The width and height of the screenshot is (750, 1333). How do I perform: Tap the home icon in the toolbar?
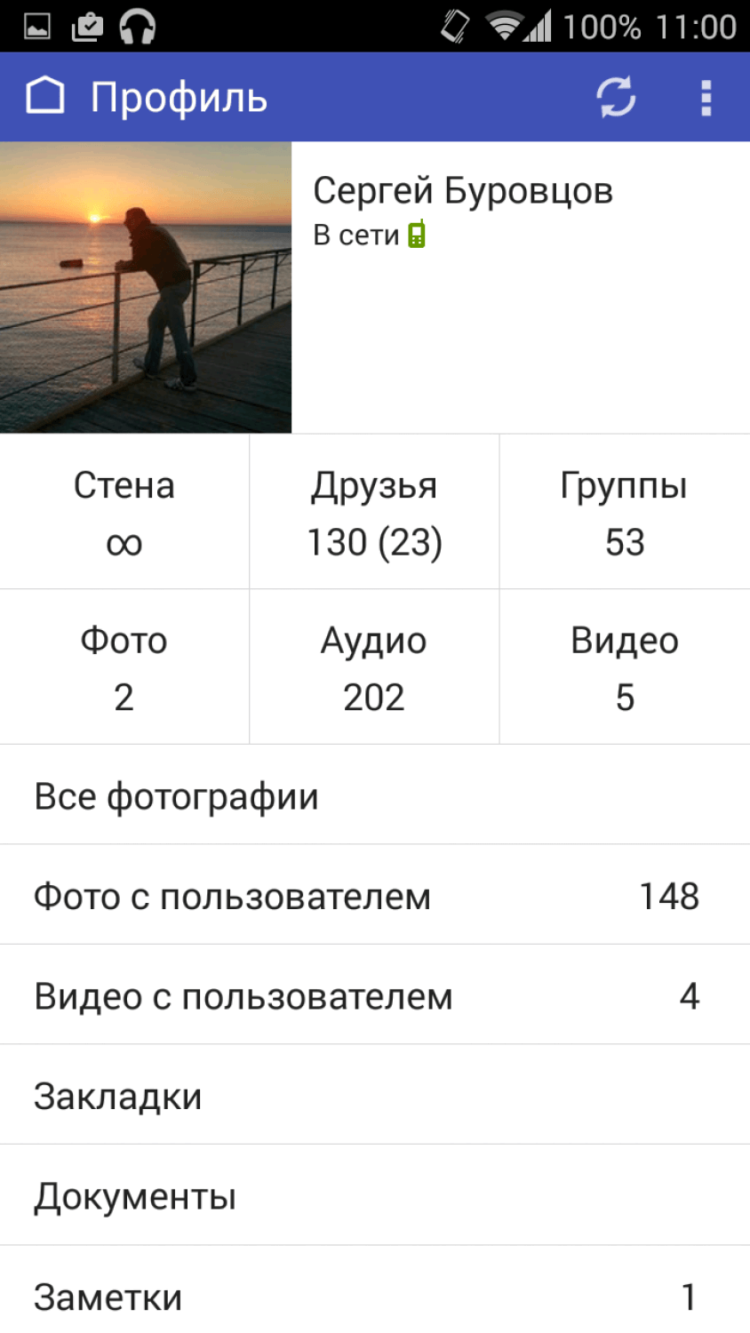[x=45, y=96]
